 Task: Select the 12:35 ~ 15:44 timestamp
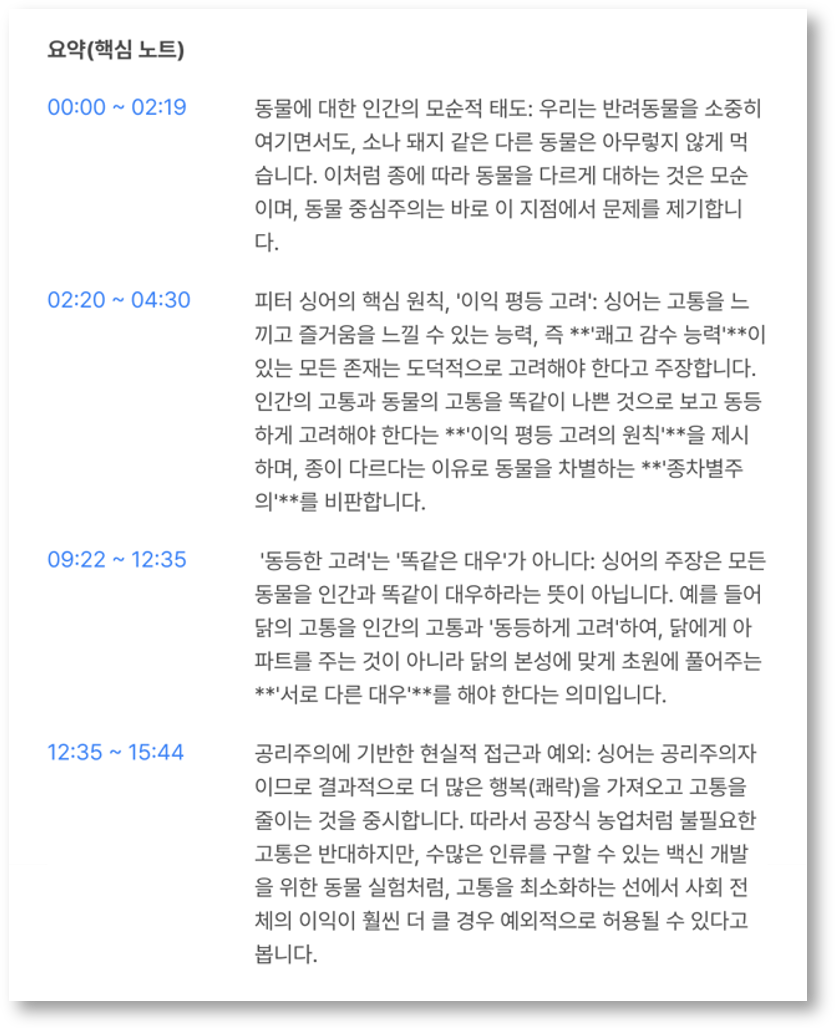coord(116,752)
